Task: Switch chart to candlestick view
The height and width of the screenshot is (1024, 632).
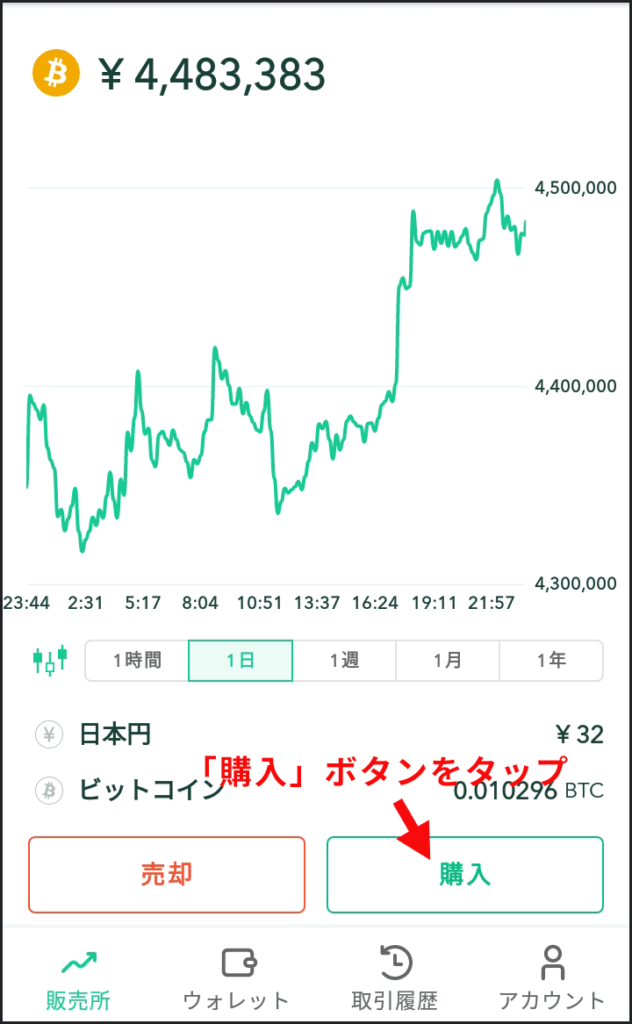Action: pos(50,660)
